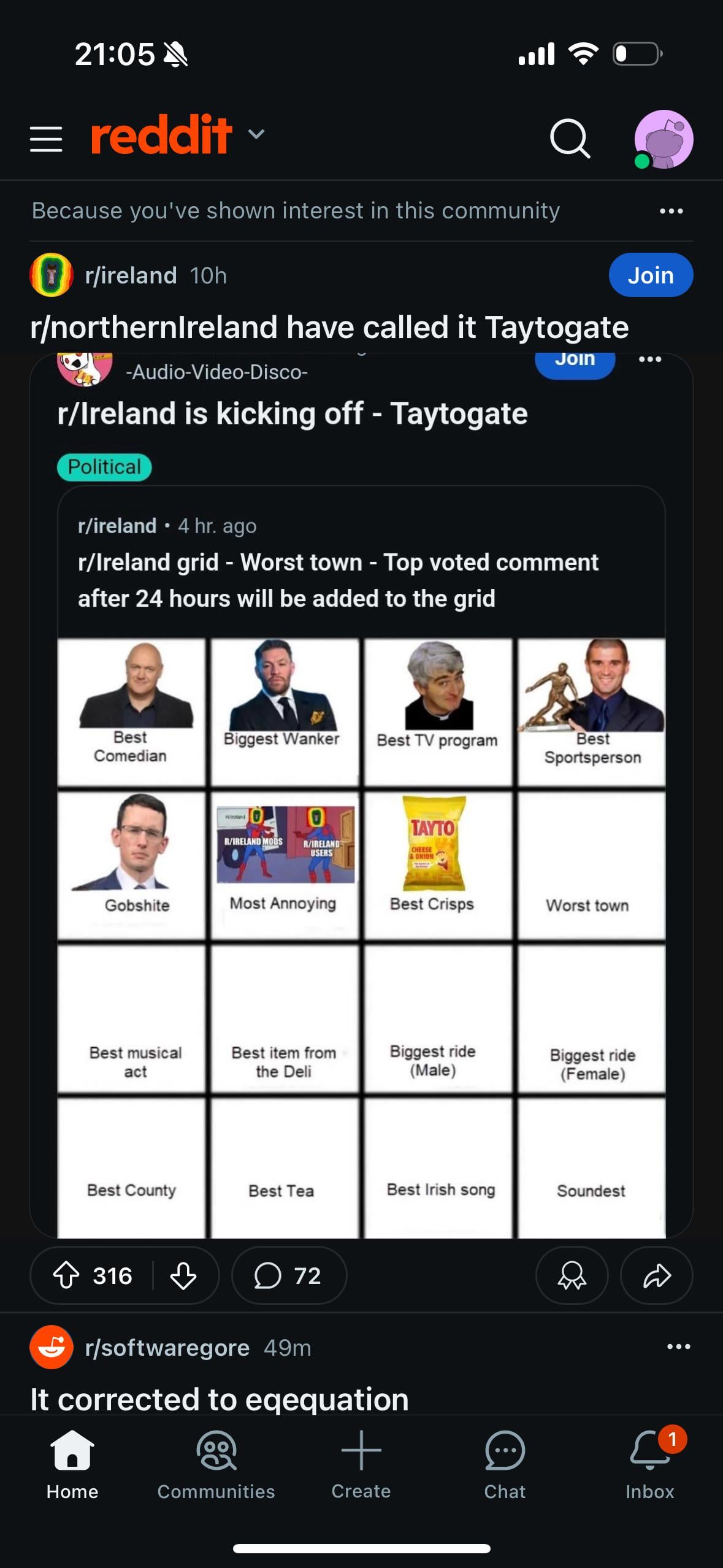Viewport: 723px width, 1568px height.
Task: Go to the Chat tab
Action: click(505, 1466)
